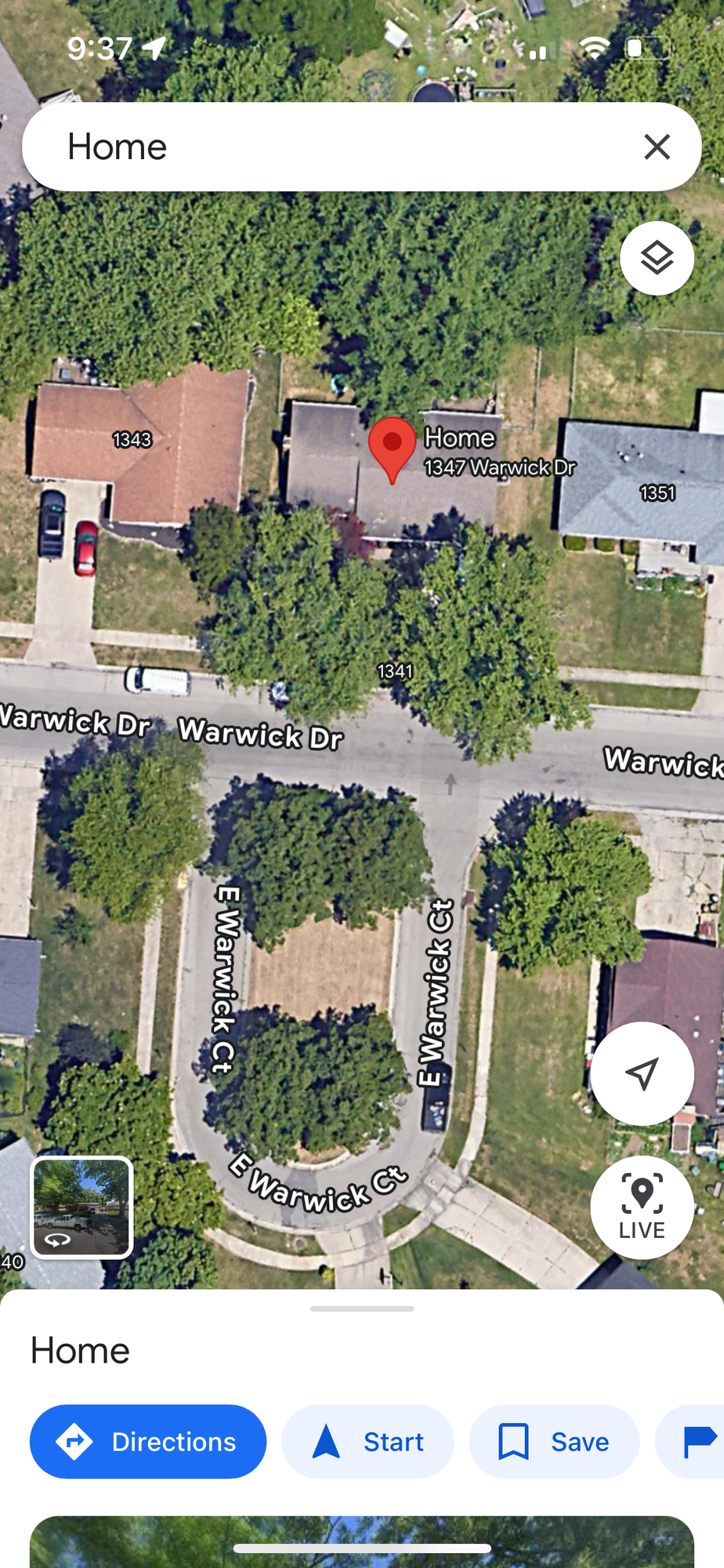Select the red Home map pin
Viewport: 724px width, 1568px height.
pos(392,447)
